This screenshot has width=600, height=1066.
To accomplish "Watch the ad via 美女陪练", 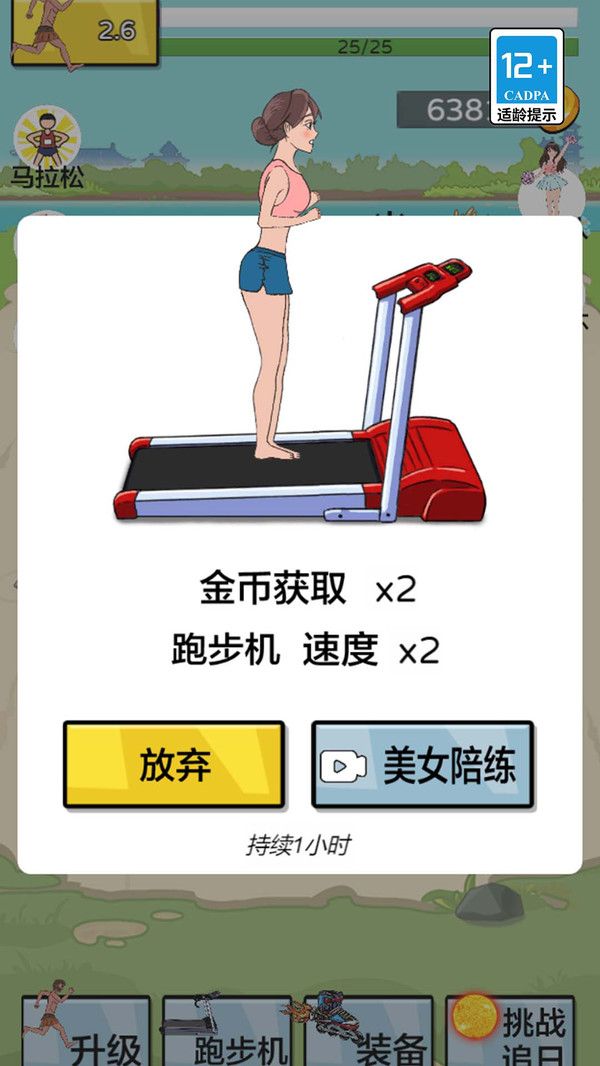I will click(422, 765).
